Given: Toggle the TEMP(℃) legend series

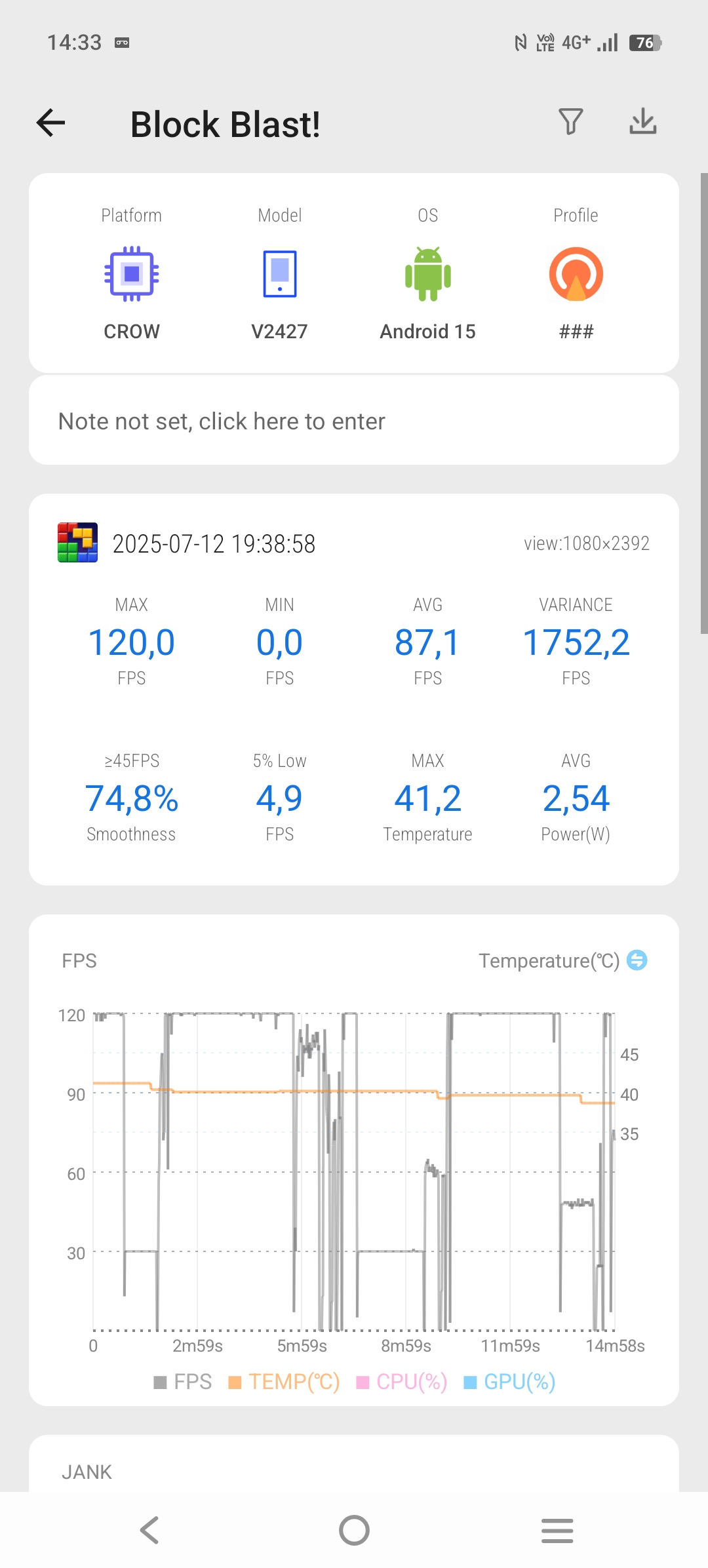Looking at the screenshot, I should tap(284, 1381).
